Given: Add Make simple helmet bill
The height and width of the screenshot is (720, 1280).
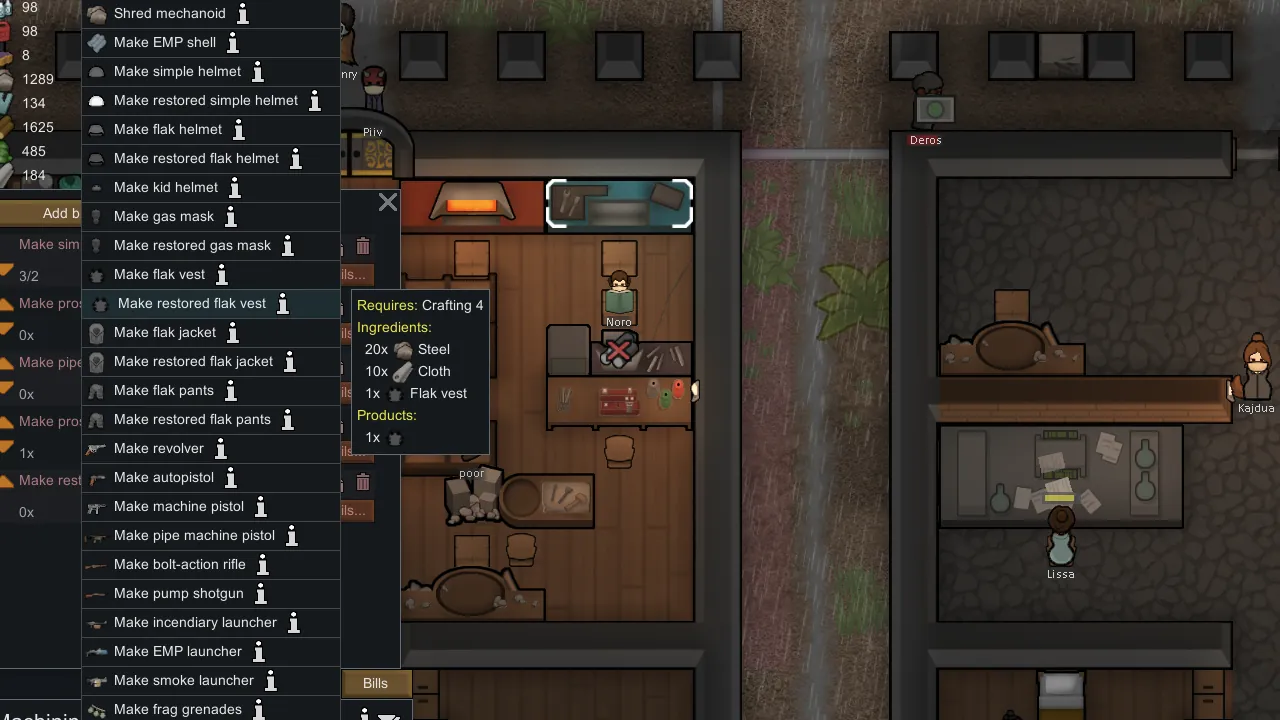Looking at the screenshot, I should [x=177, y=72].
